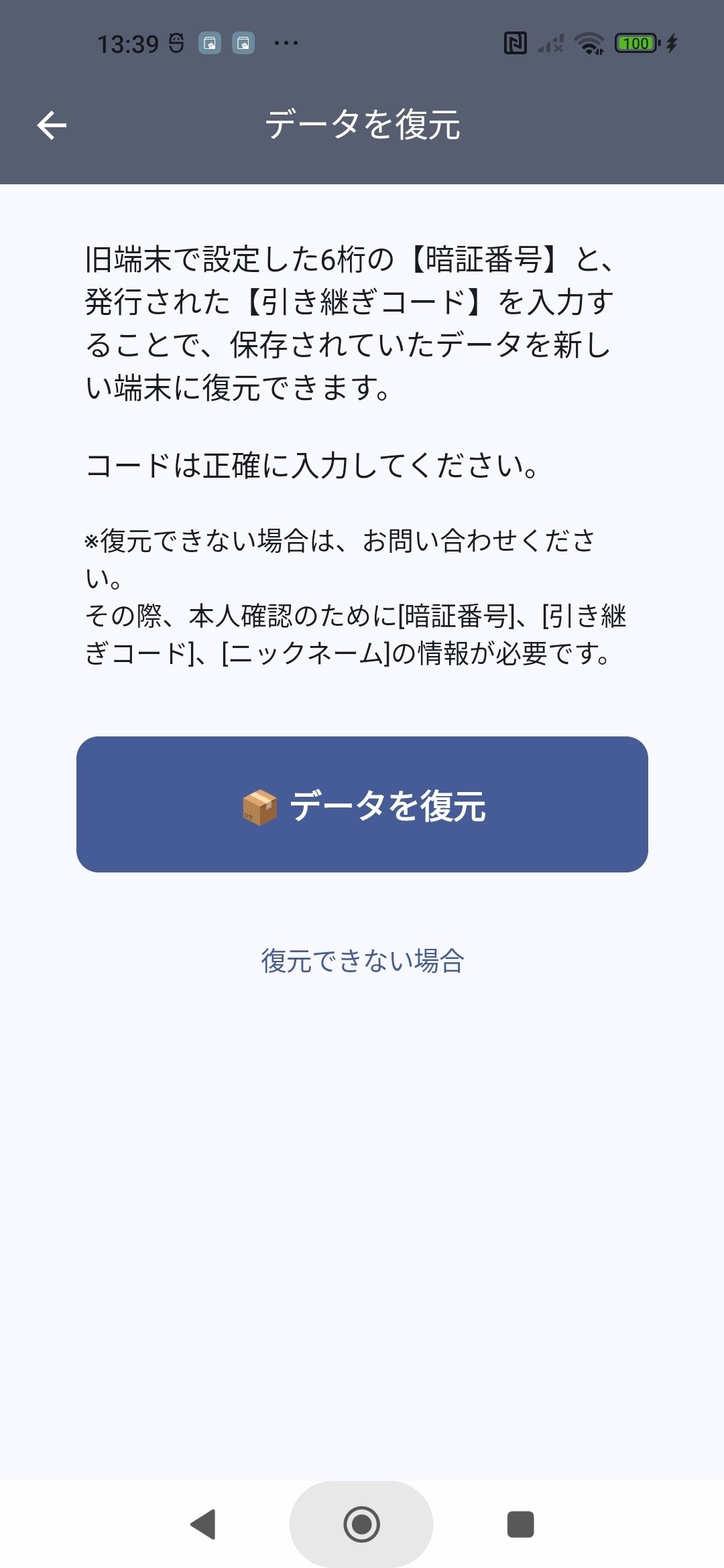The width and height of the screenshot is (724, 1568).
Task: Tap the mobile signal strength icon
Action: click(x=551, y=42)
